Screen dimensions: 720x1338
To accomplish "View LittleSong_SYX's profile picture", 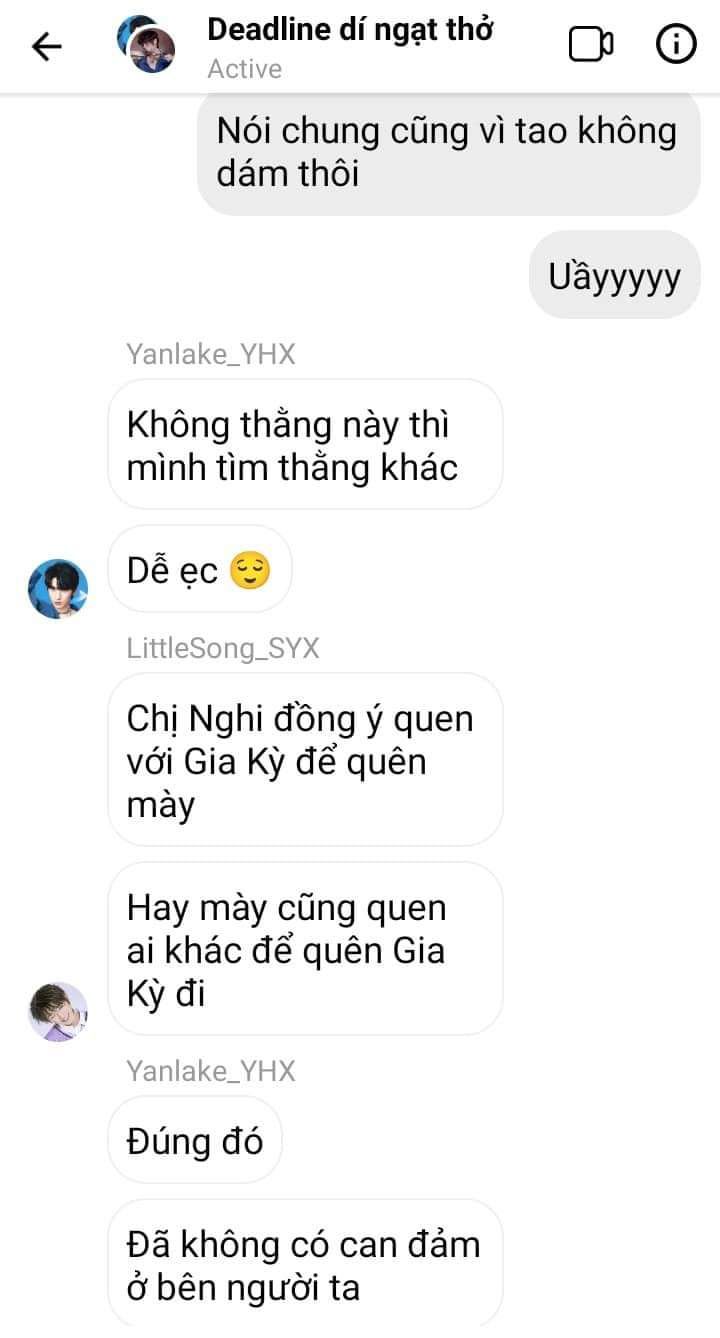I will pos(57,1011).
